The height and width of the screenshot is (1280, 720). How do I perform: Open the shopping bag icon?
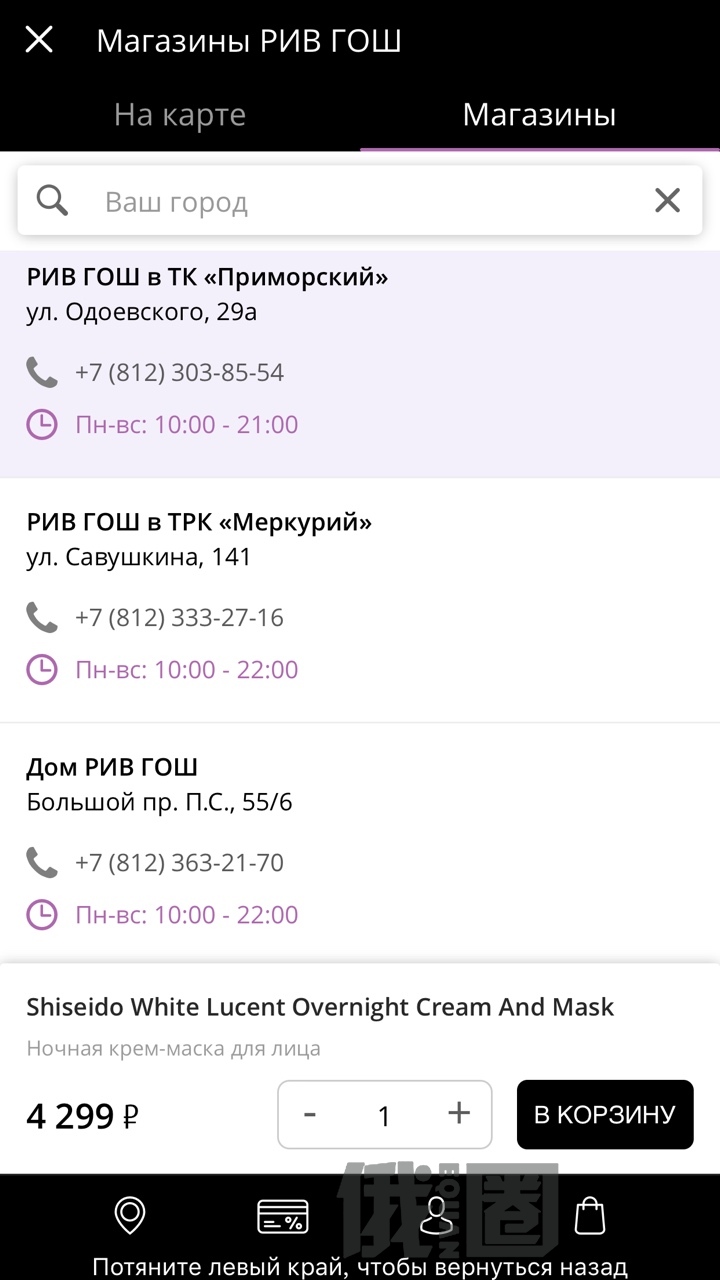590,1215
